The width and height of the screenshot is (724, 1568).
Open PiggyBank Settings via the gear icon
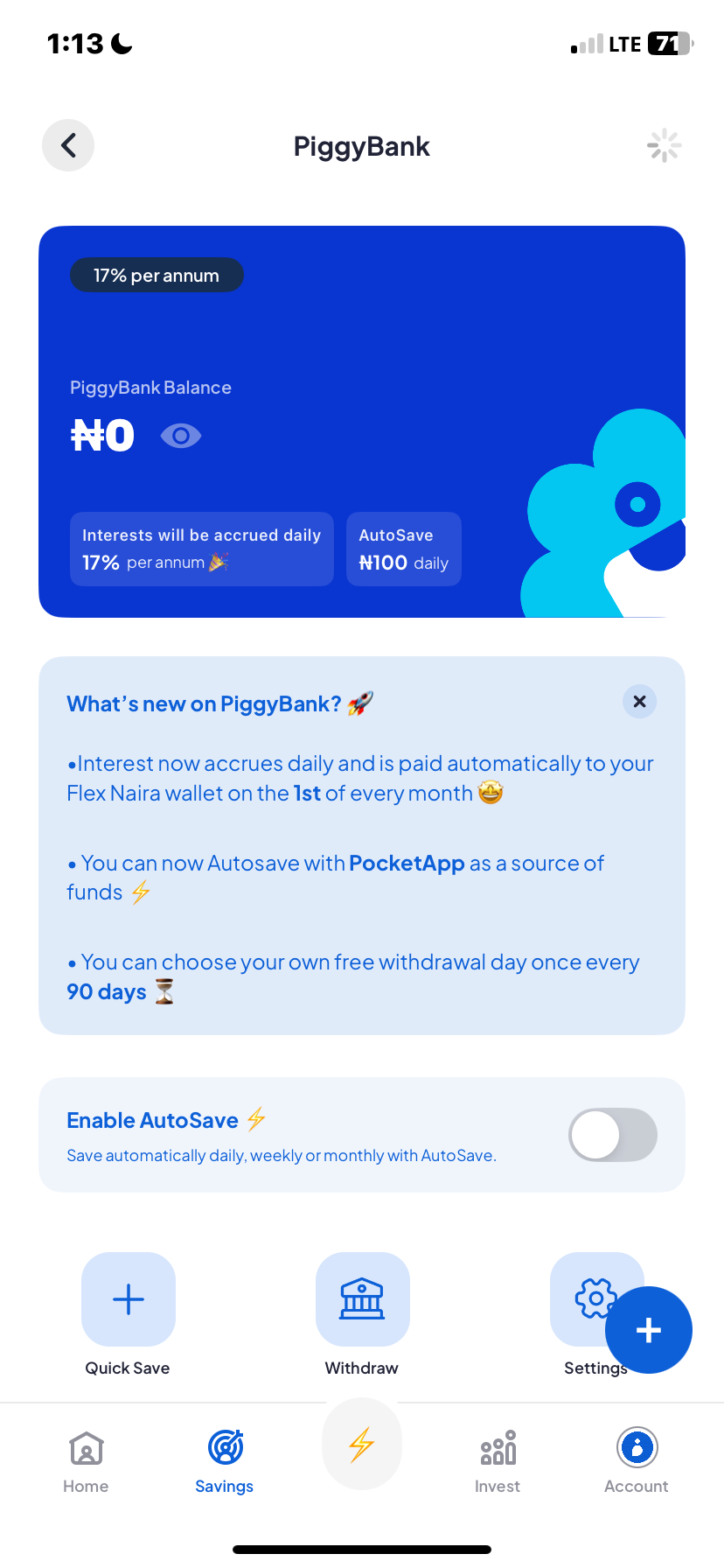tap(595, 1299)
